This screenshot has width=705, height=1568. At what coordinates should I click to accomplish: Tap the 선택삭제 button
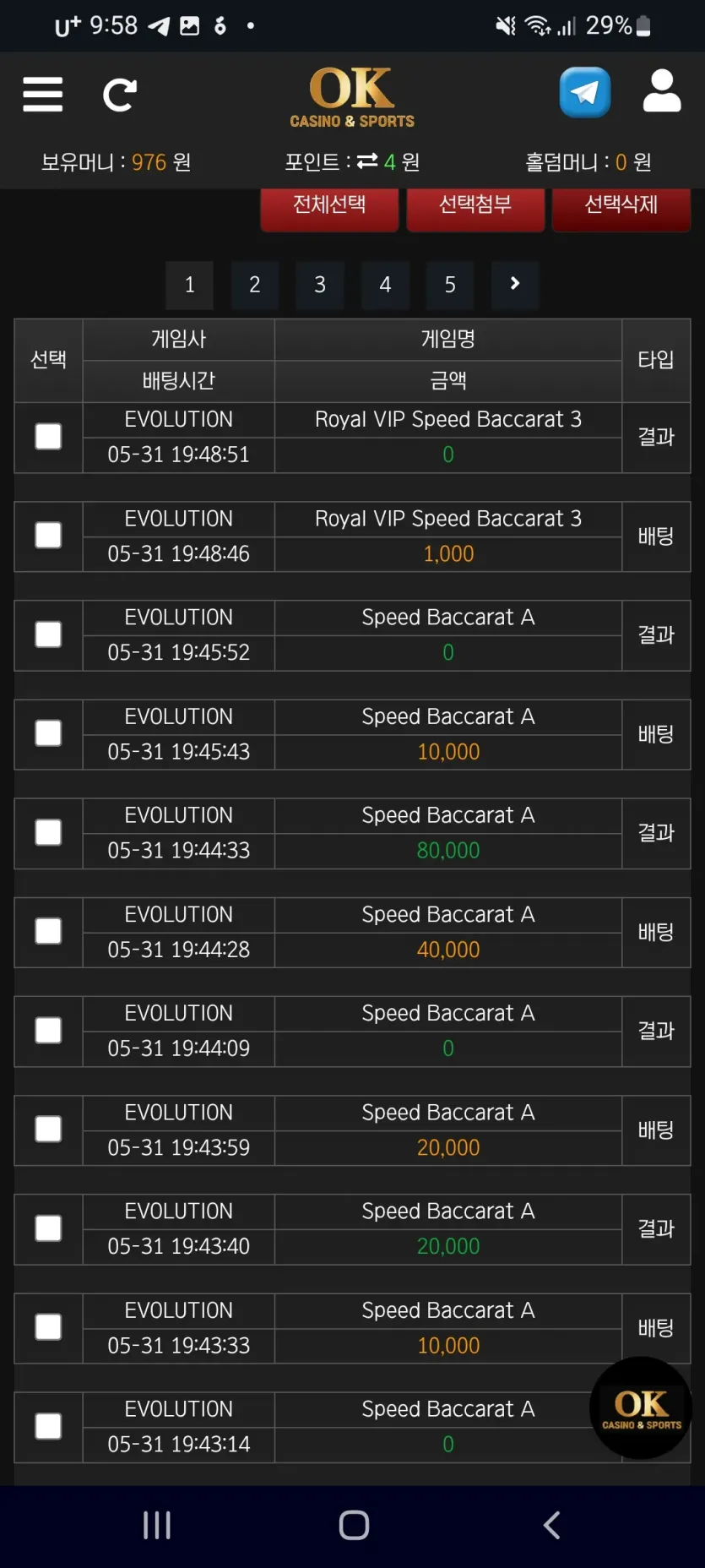pyautogui.click(x=621, y=208)
